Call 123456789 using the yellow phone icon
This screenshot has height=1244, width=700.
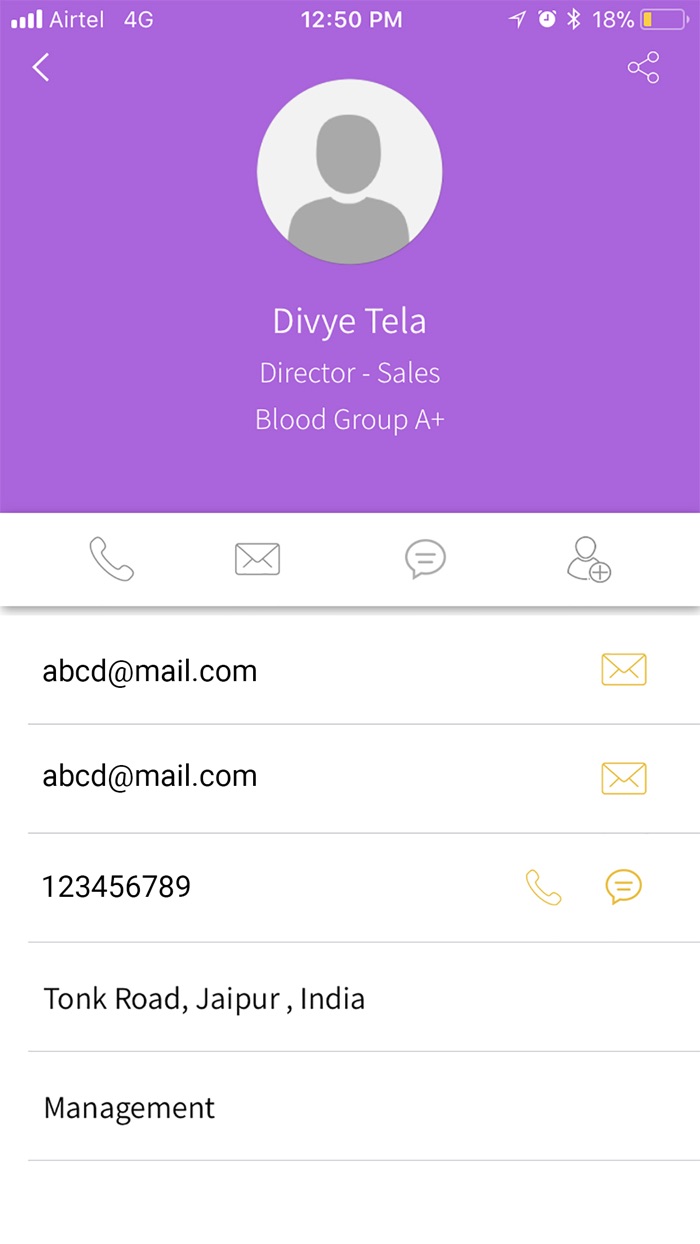[543, 887]
